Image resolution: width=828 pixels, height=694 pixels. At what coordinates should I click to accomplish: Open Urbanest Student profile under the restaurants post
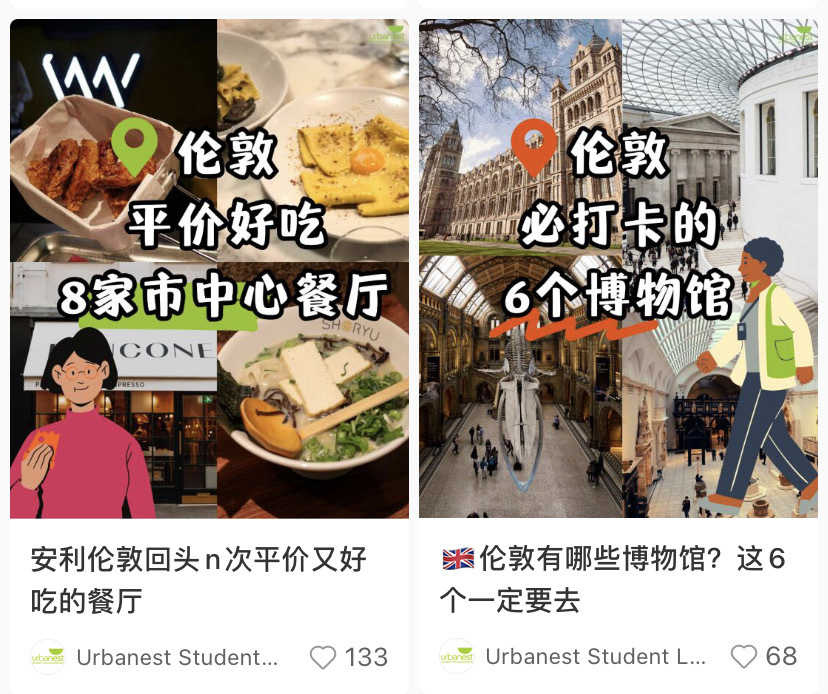[x=176, y=657]
